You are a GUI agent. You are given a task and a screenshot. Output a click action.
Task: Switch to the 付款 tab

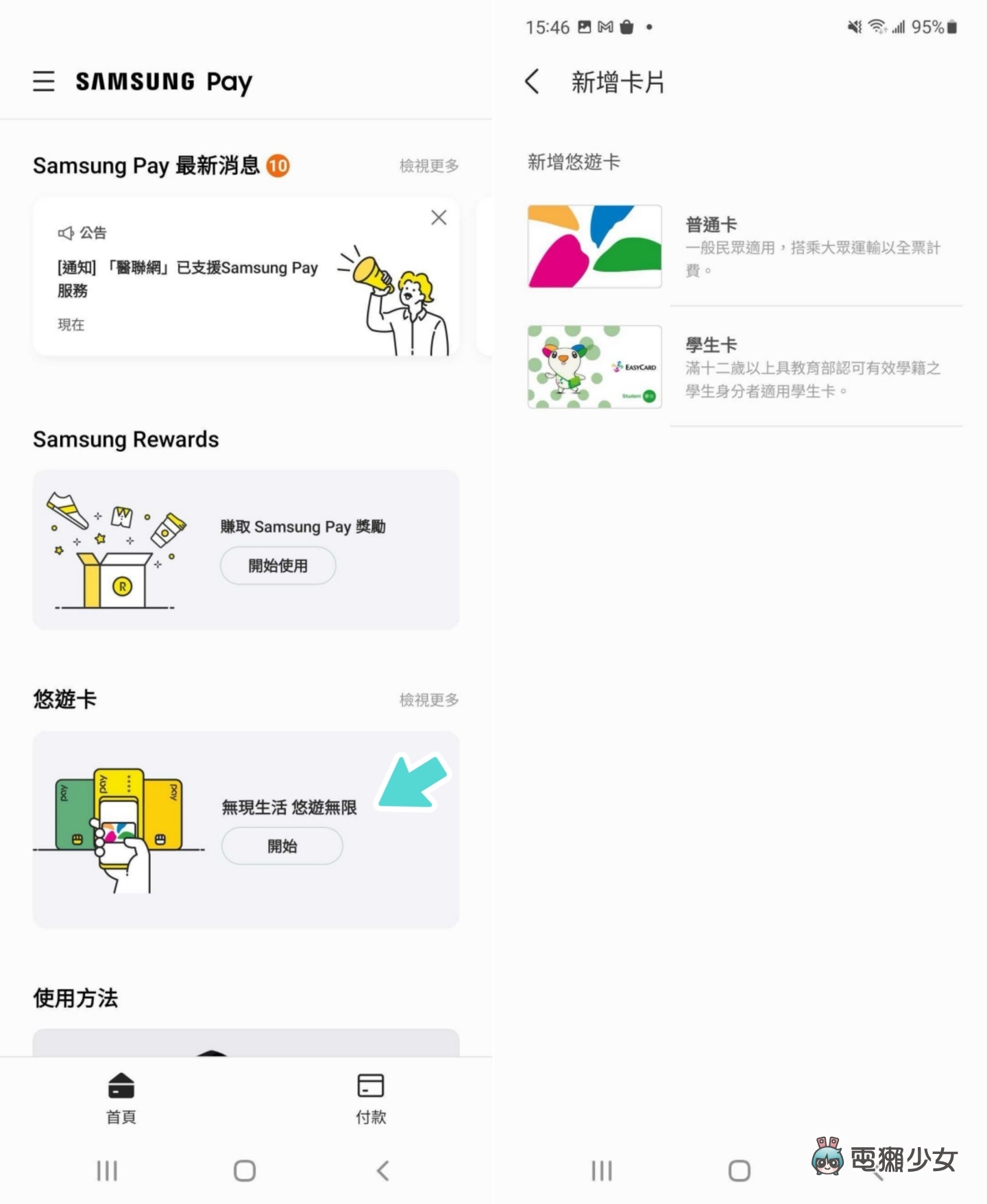(370, 1098)
